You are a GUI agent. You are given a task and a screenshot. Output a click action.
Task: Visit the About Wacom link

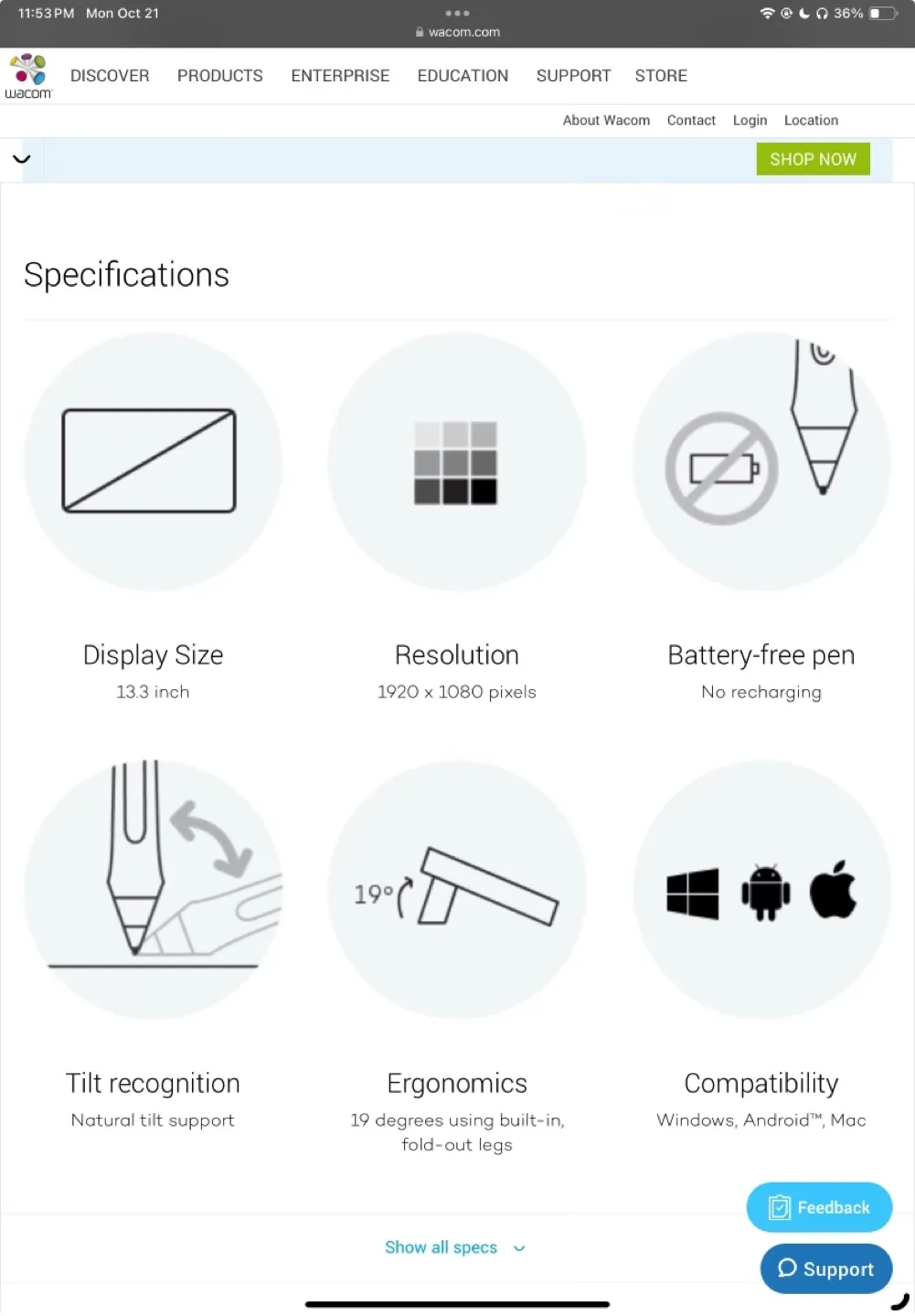(x=606, y=120)
